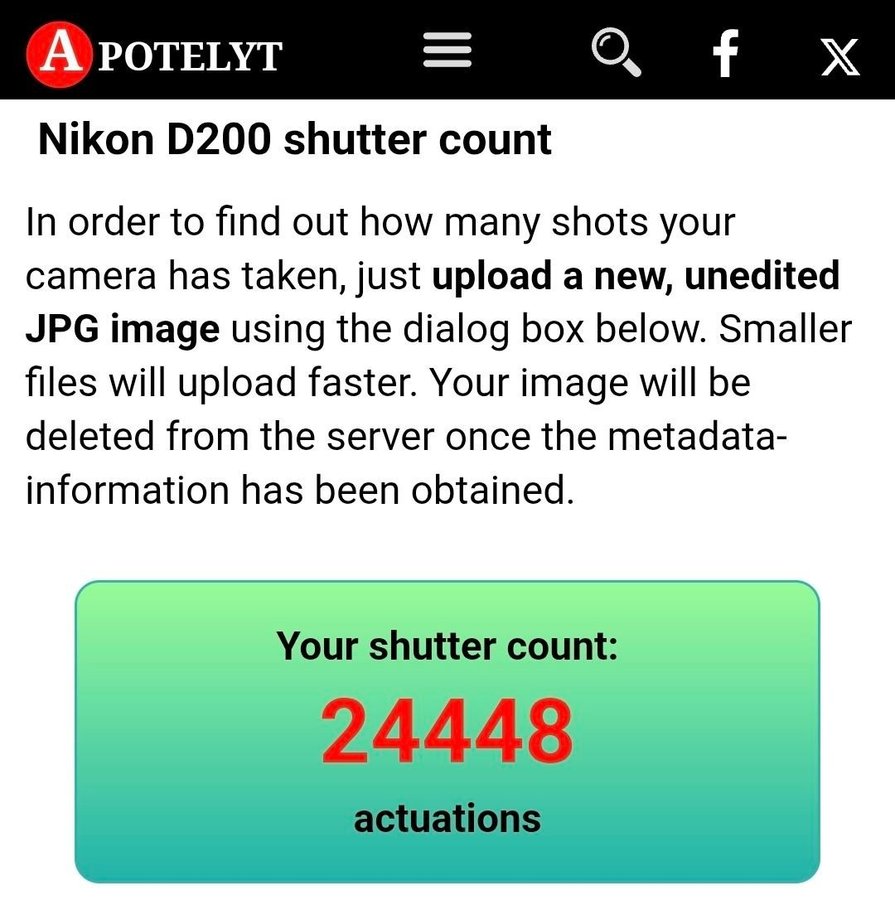Open Apotelyt's X profile
The width and height of the screenshot is (895, 900).
[x=839, y=55]
